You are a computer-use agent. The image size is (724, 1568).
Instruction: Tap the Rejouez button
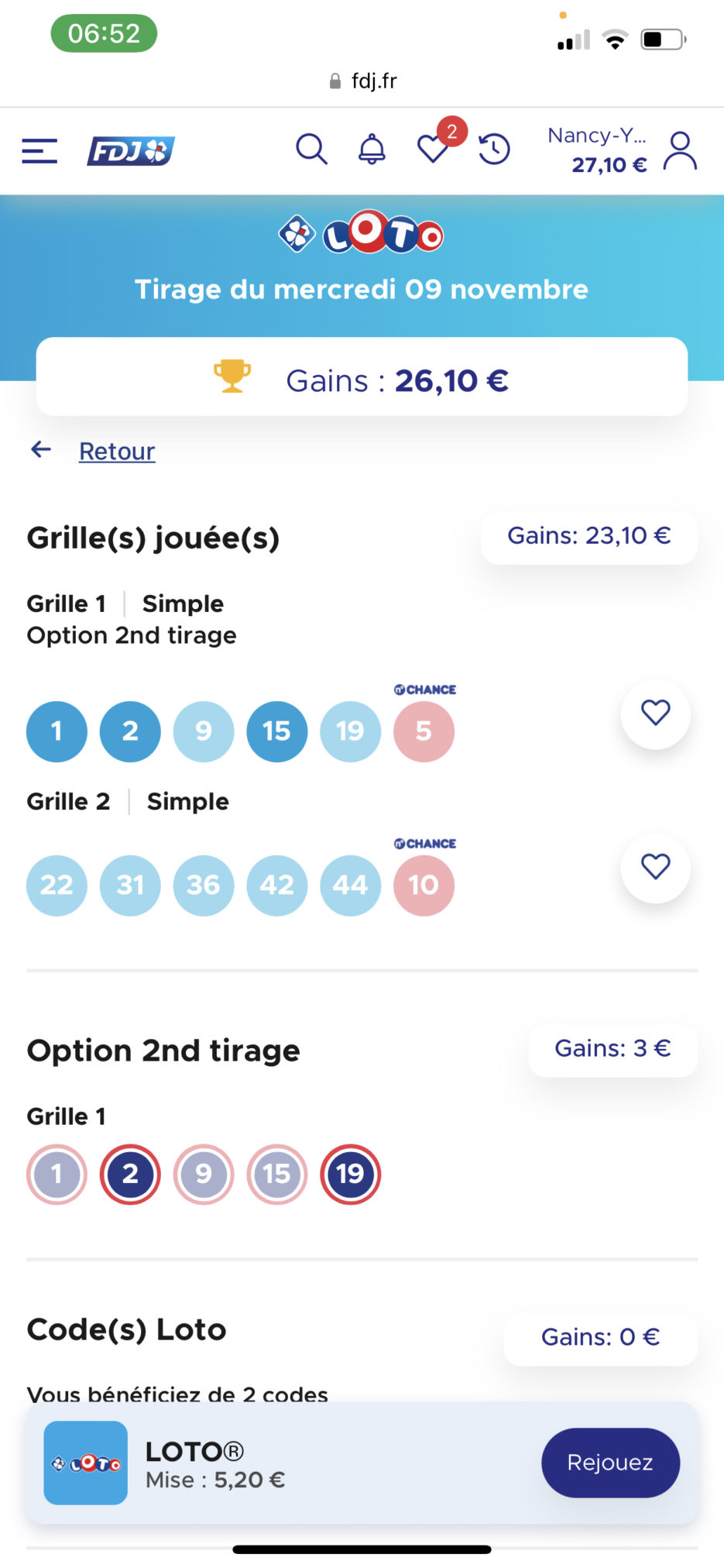coord(610,1463)
